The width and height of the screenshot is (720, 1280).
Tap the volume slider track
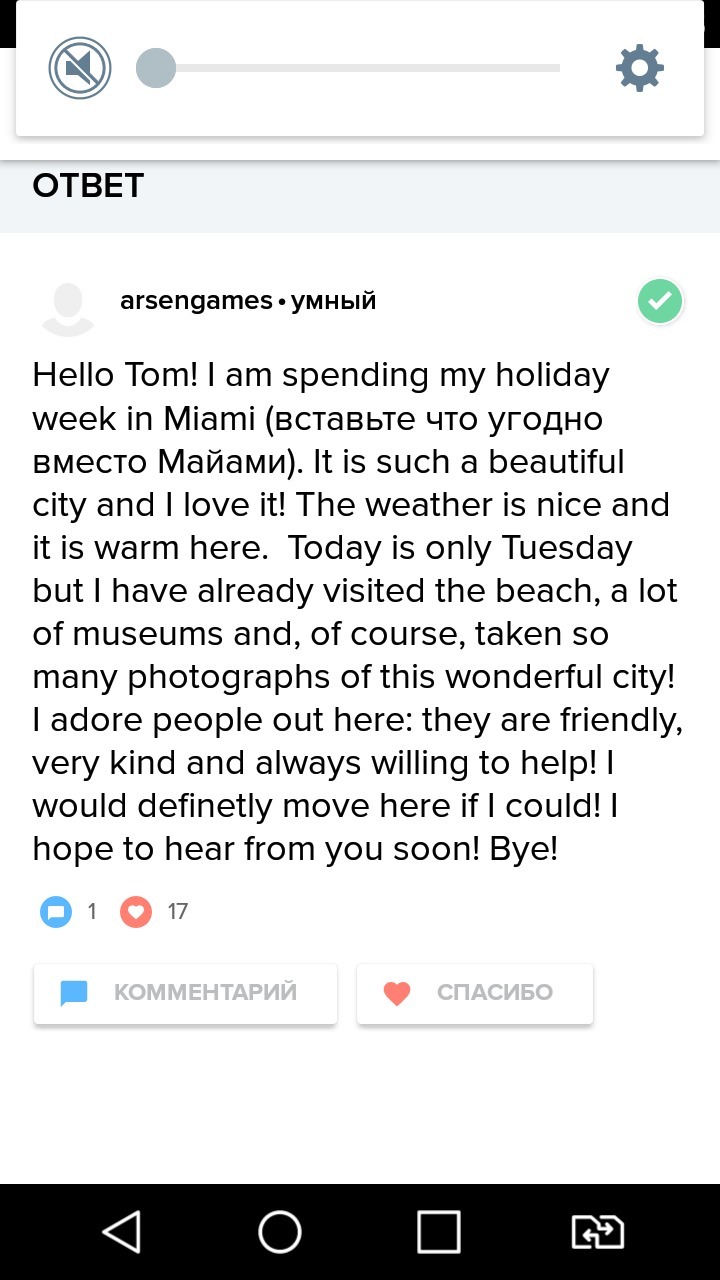click(360, 68)
